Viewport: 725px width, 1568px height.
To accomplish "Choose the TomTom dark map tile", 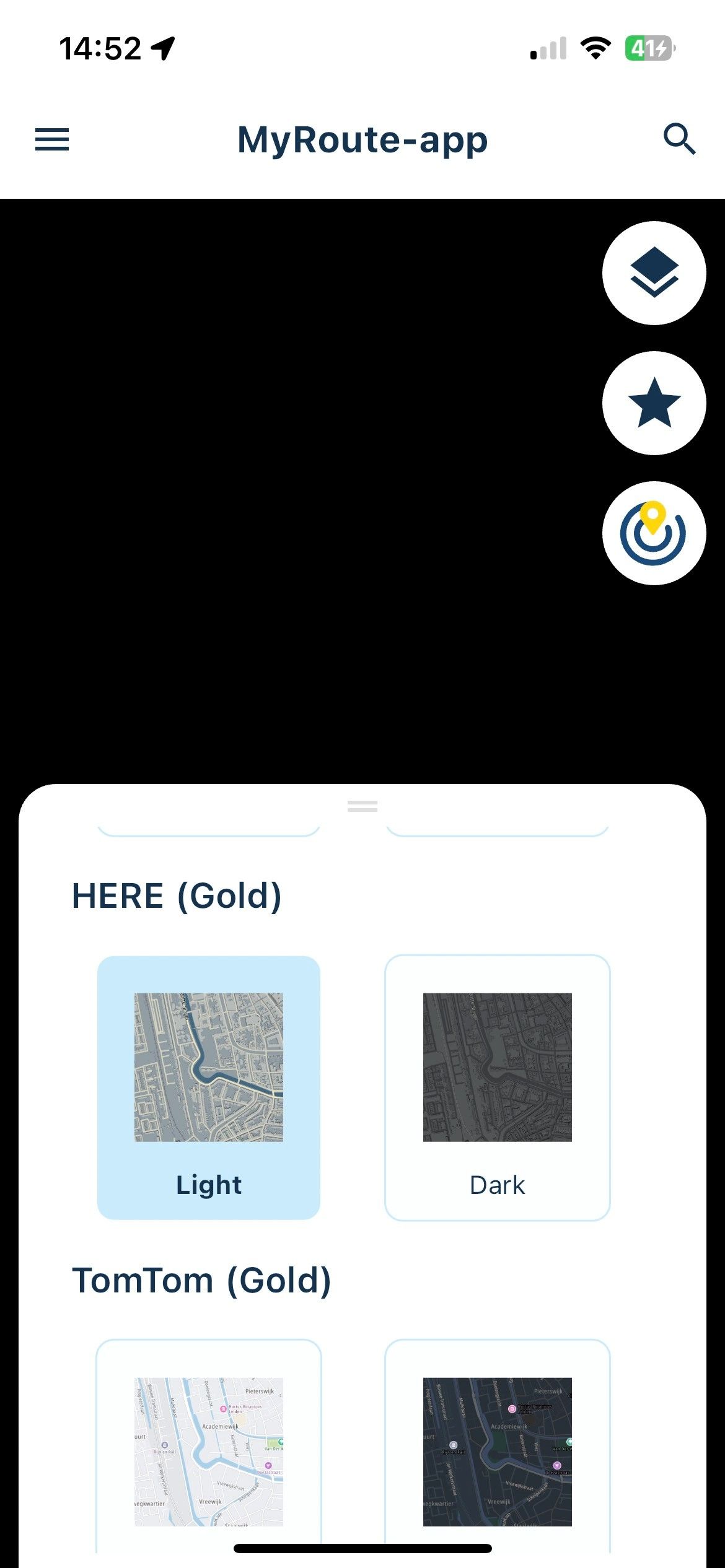I will click(x=497, y=1451).
